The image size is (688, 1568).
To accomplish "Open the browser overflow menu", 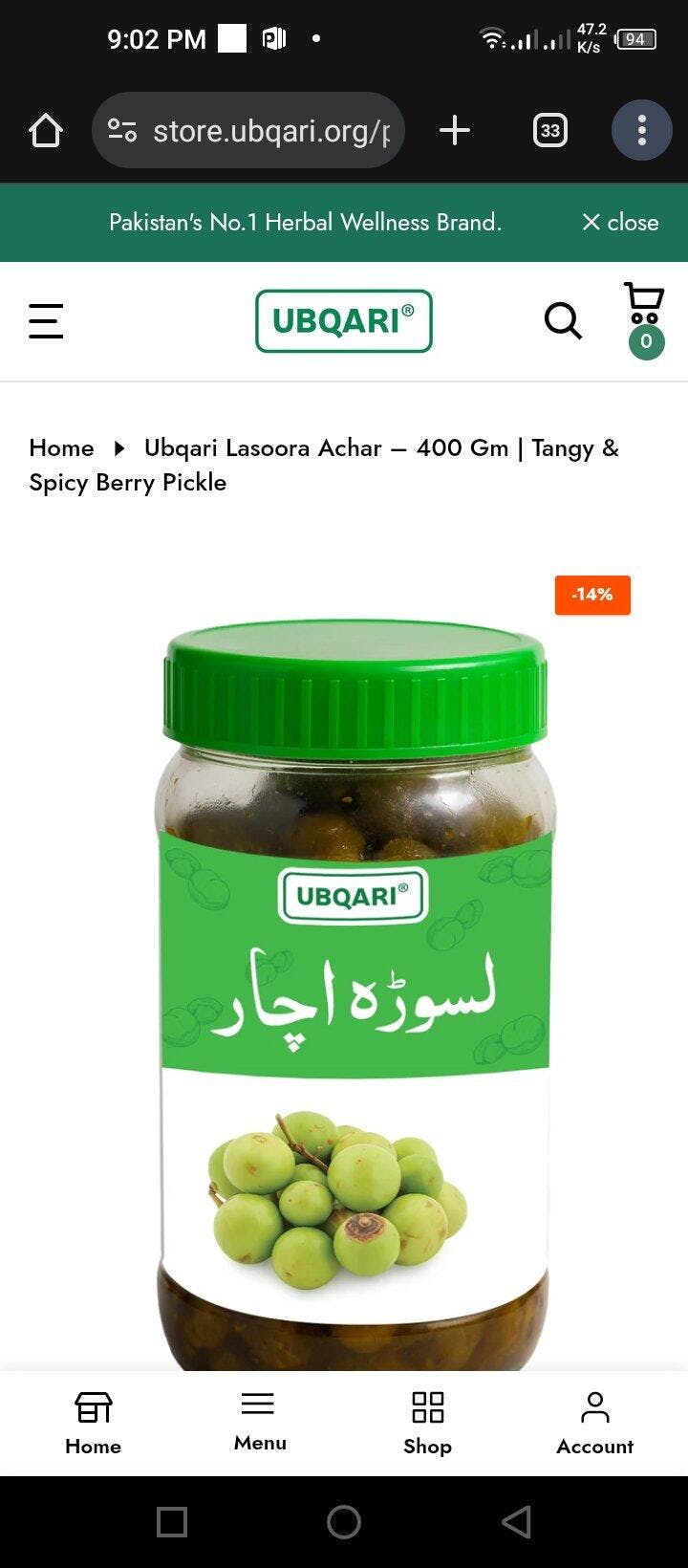I will (641, 130).
